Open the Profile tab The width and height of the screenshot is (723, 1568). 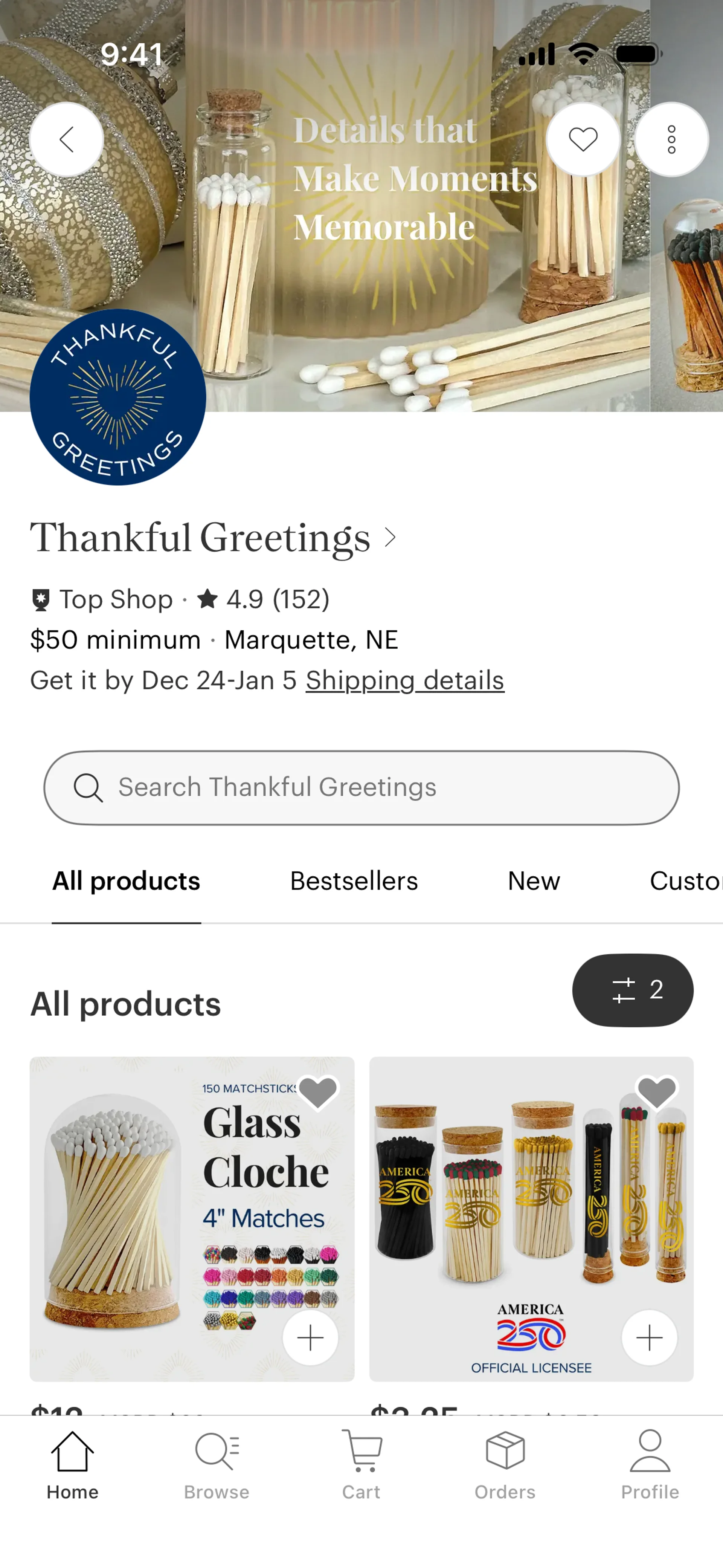pos(649,1466)
